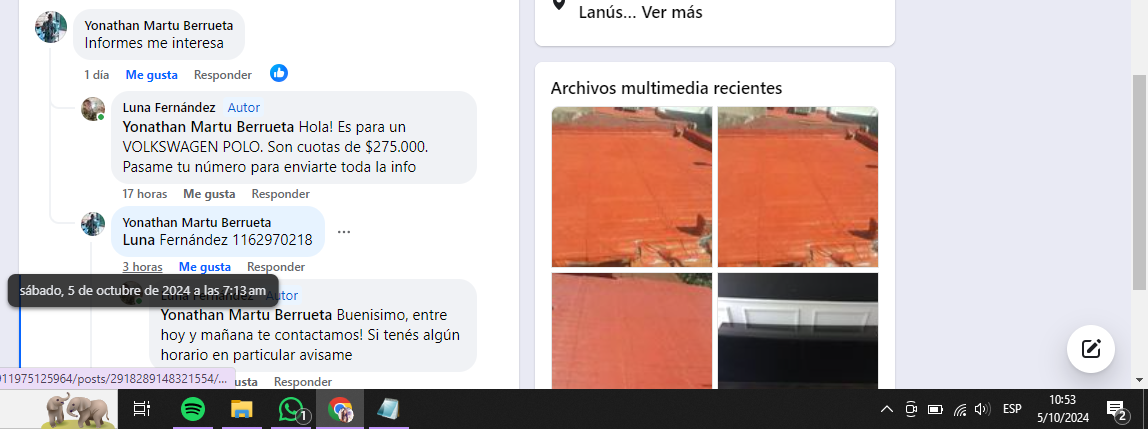This screenshot has height=429, width=1148.
Task: Like Yonathan's 'Informes me interesa' comment
Action: pyautogui.click(x=151, y=74)
